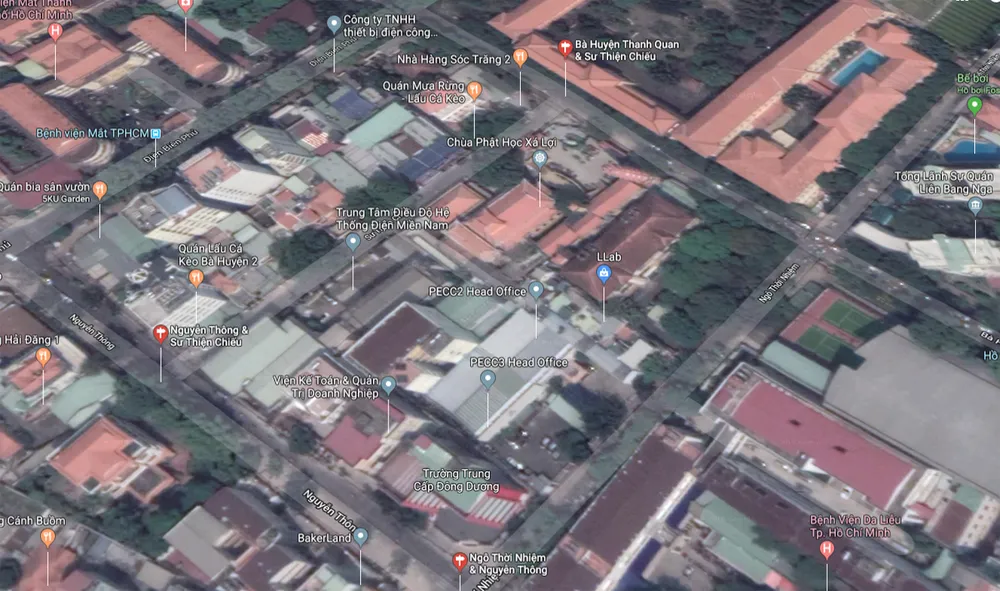Open the 5KU Garden beer restaurant pin
The image size is (1000, 591).
tap(99, 187)
